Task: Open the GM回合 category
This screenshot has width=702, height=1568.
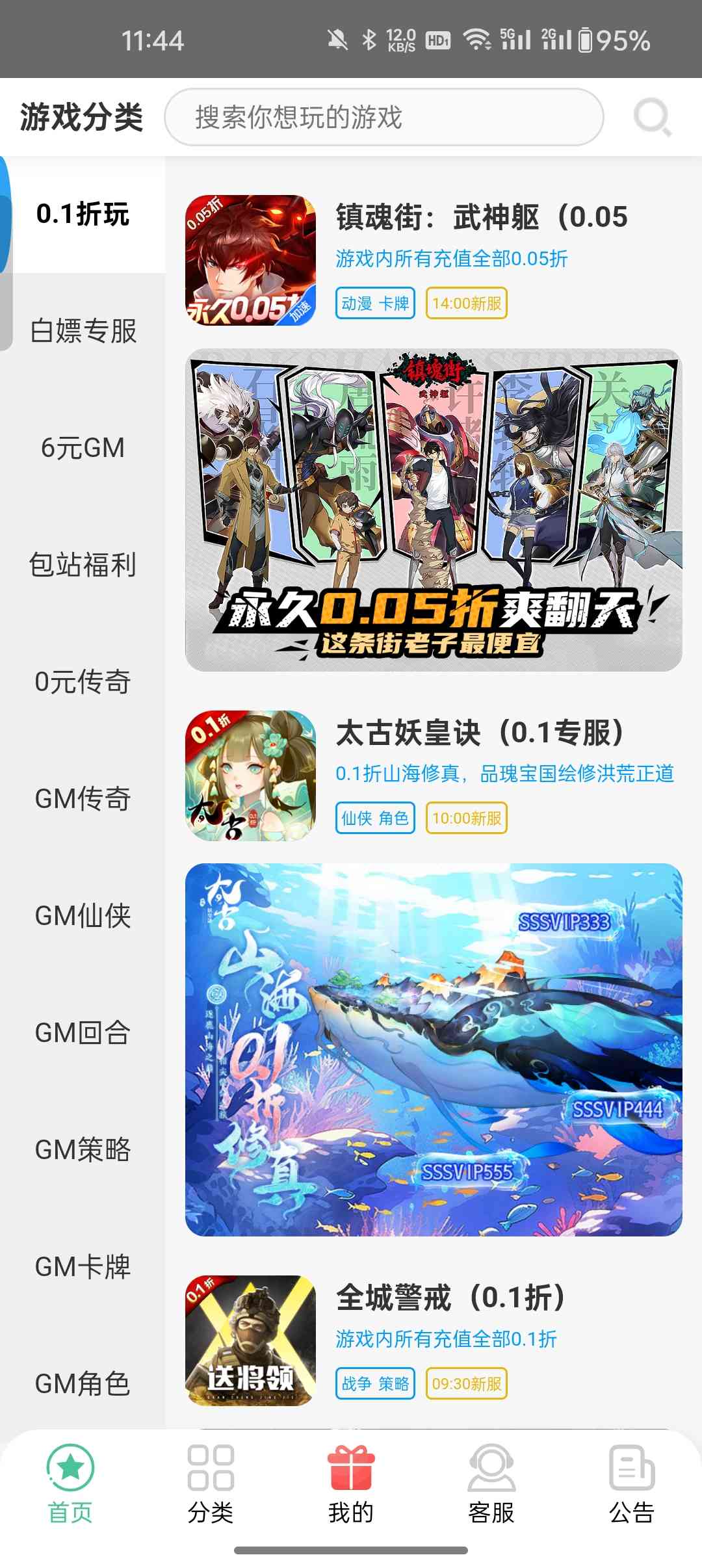Action: point(83,1033)
